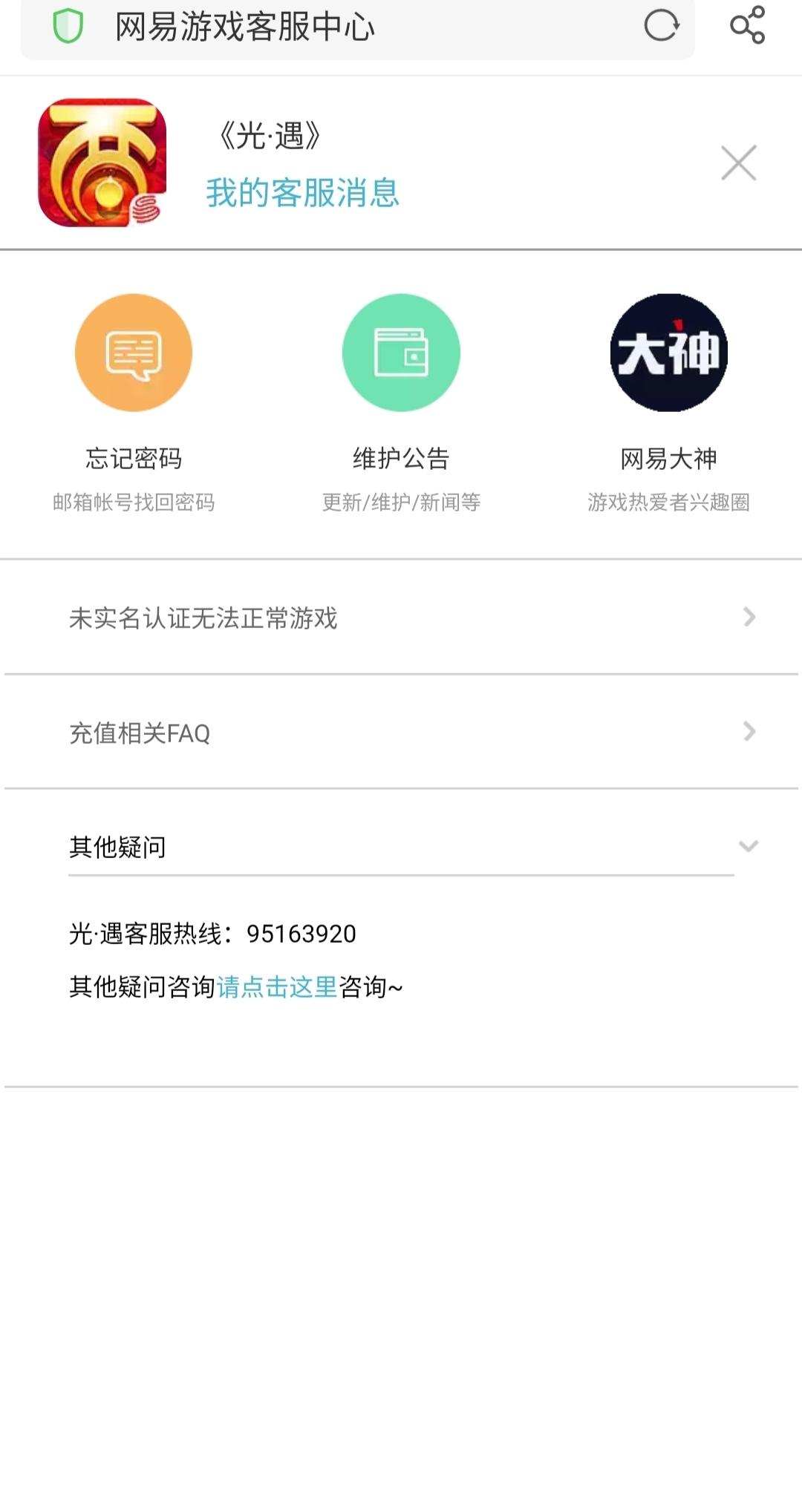Open 我的客服消息 link
The height and width of the screenshot is (1512, 802).
[x=303, y=193]
